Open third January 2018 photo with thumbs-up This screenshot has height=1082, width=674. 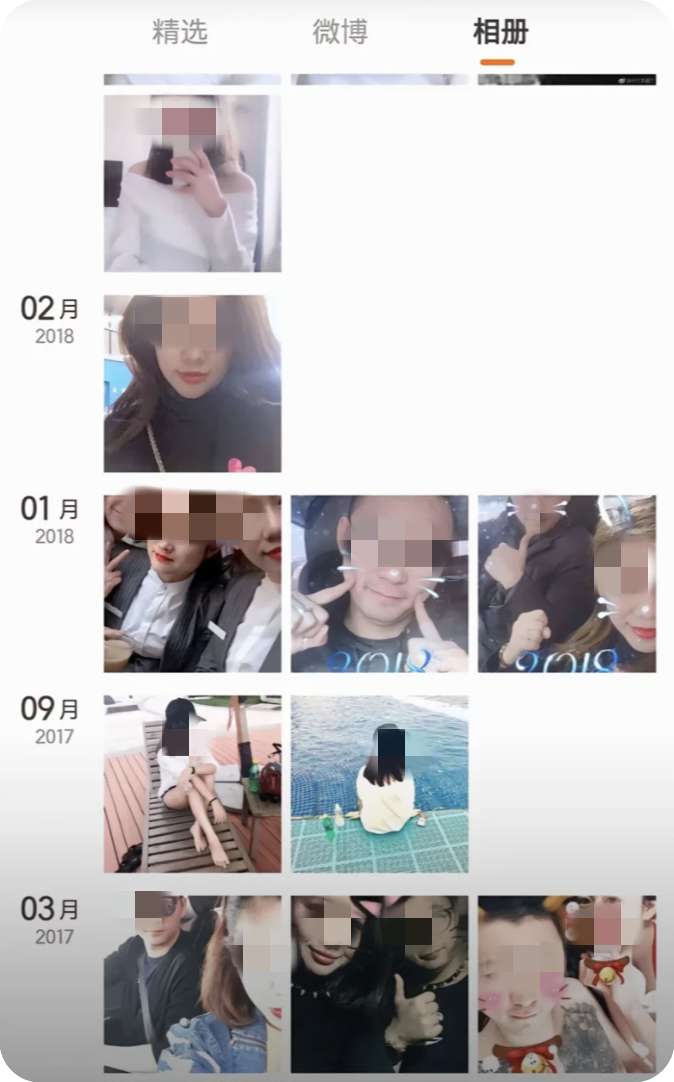(566, 583)
